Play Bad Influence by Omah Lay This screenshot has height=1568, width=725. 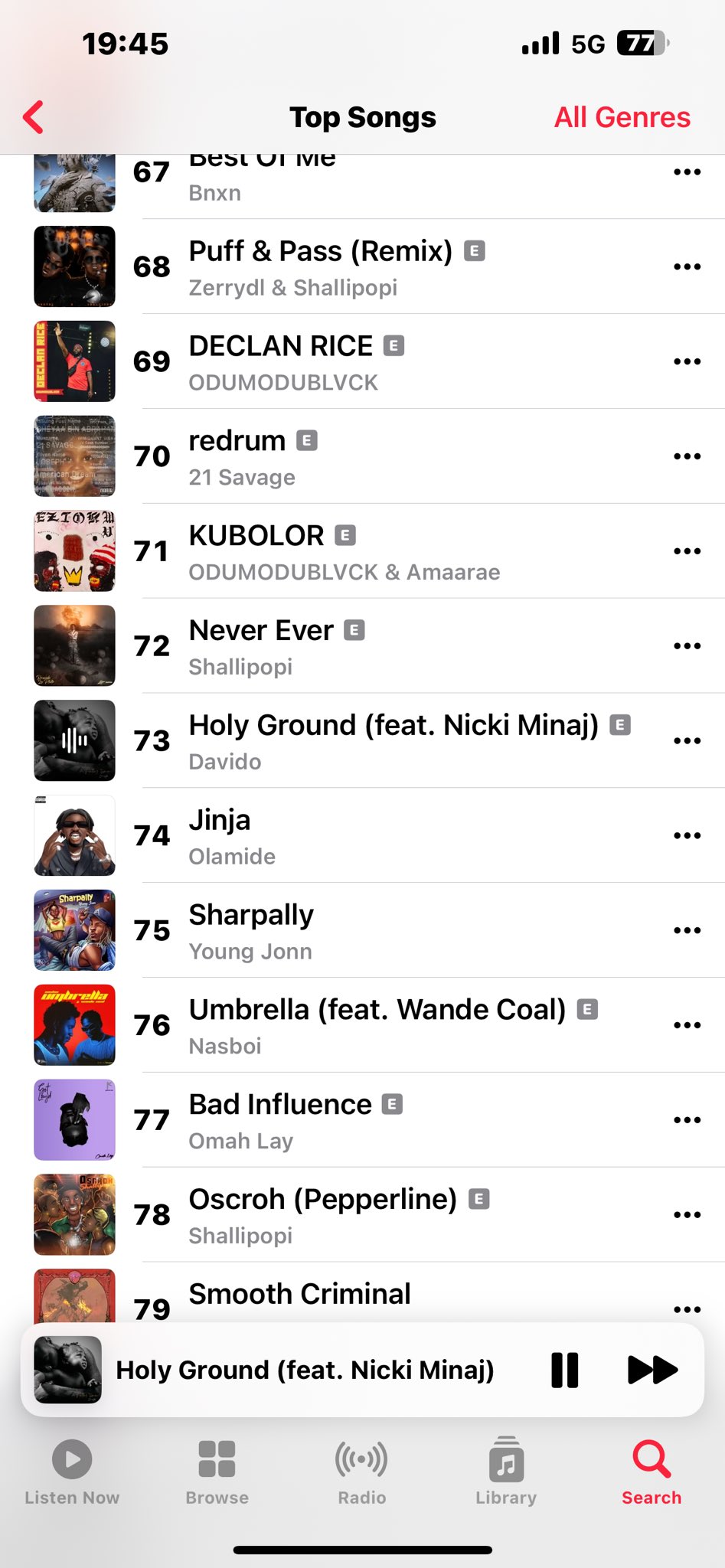point(280,1120)
